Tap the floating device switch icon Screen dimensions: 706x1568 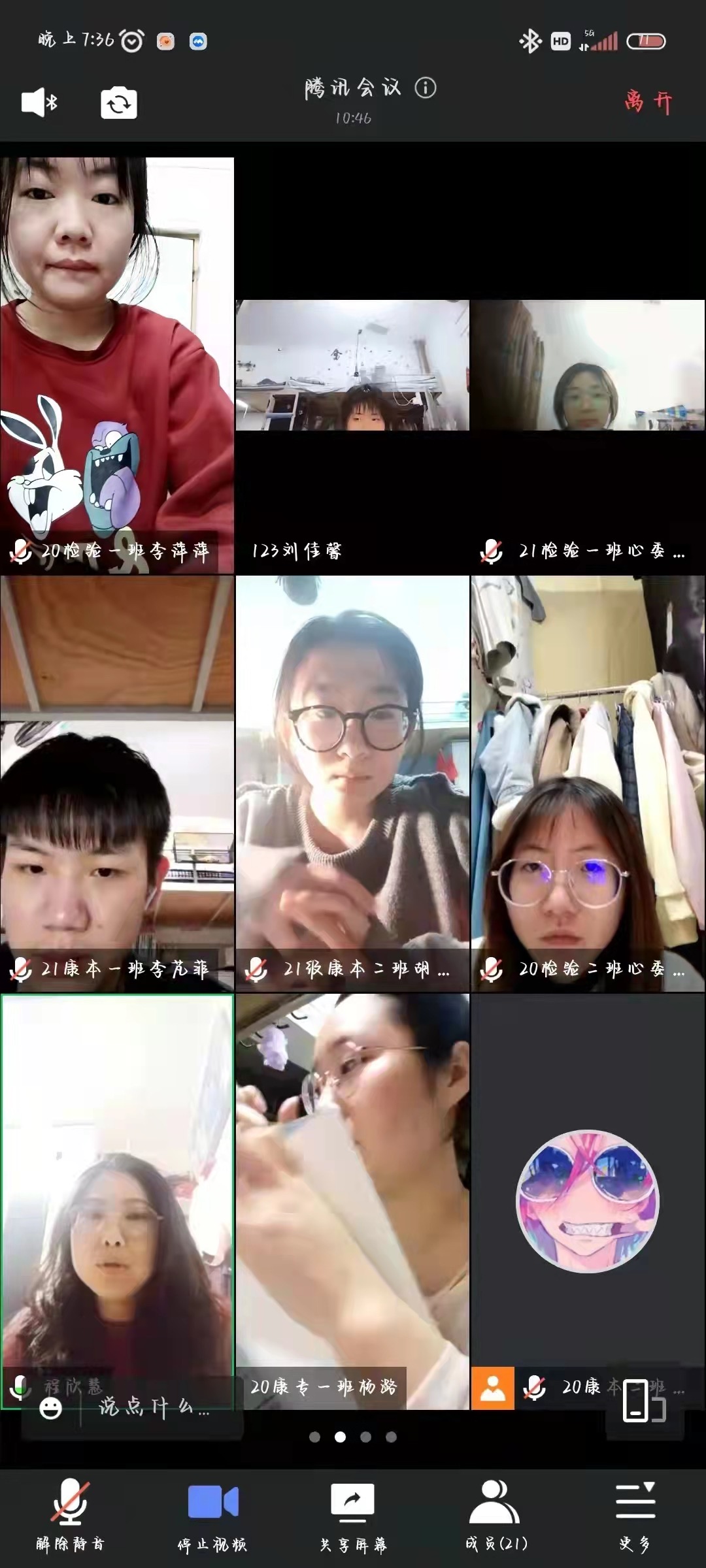(645, 1401)
